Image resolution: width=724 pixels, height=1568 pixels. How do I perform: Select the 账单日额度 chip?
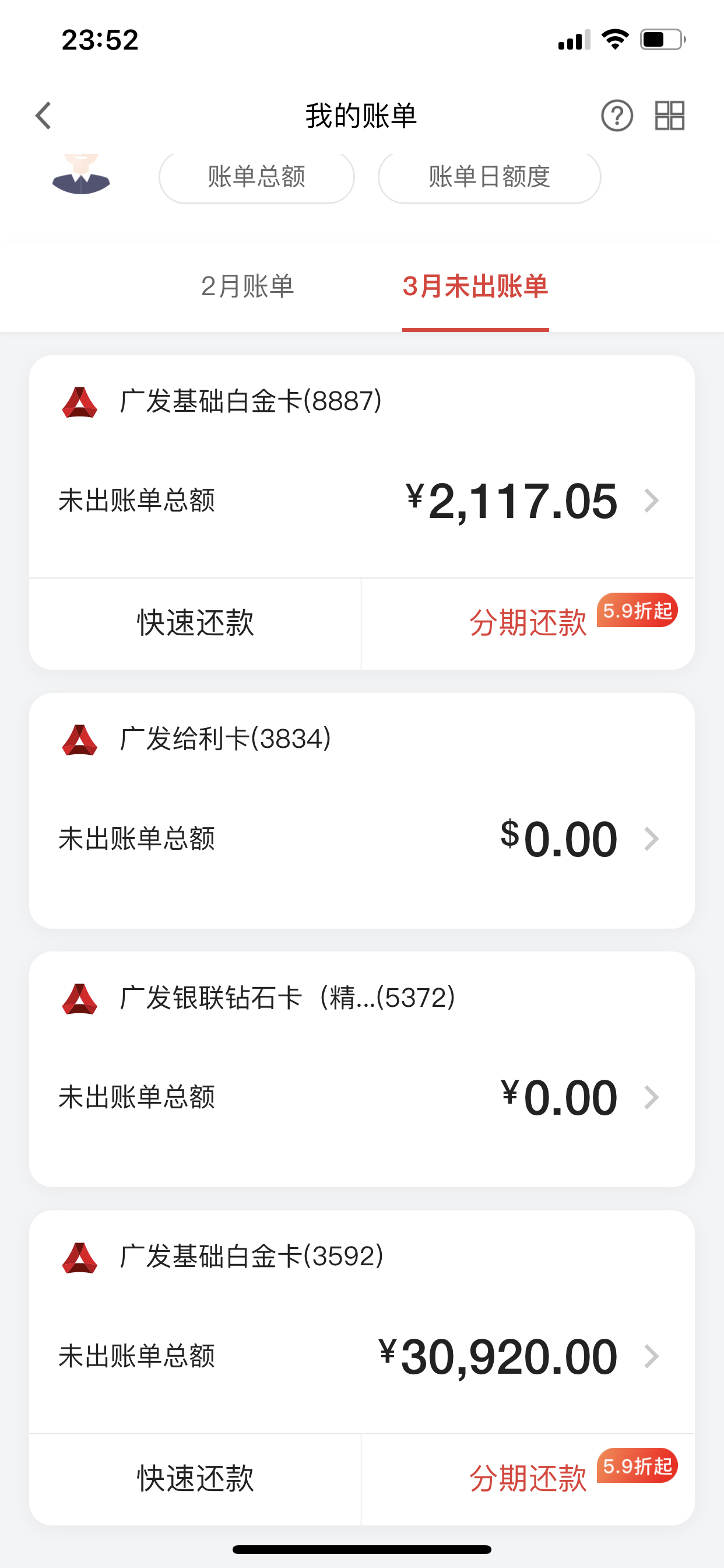(x=489, y=177)
